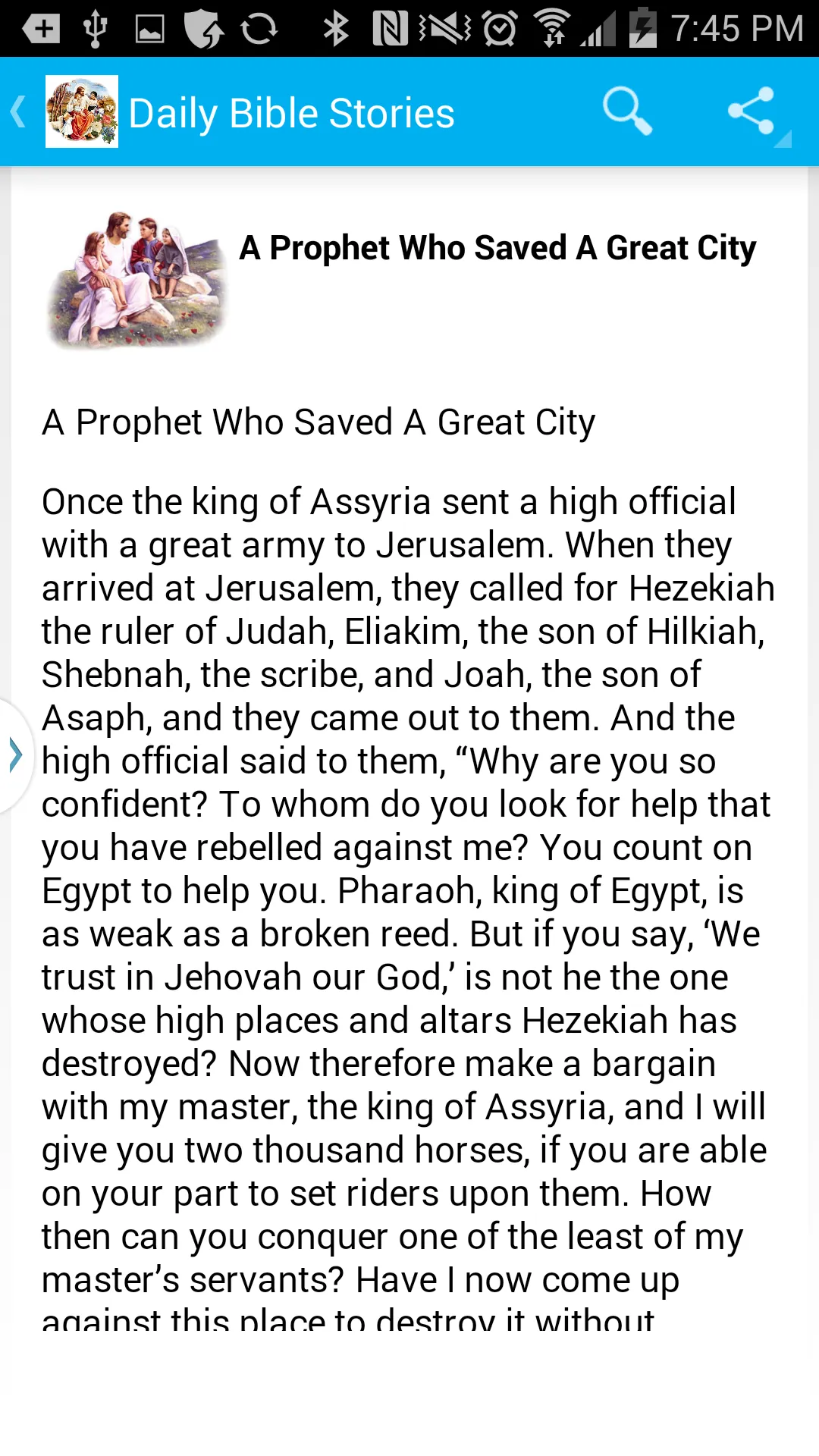
Task: Go back via the app bar arrow
Action: click(x=19, y=111)
